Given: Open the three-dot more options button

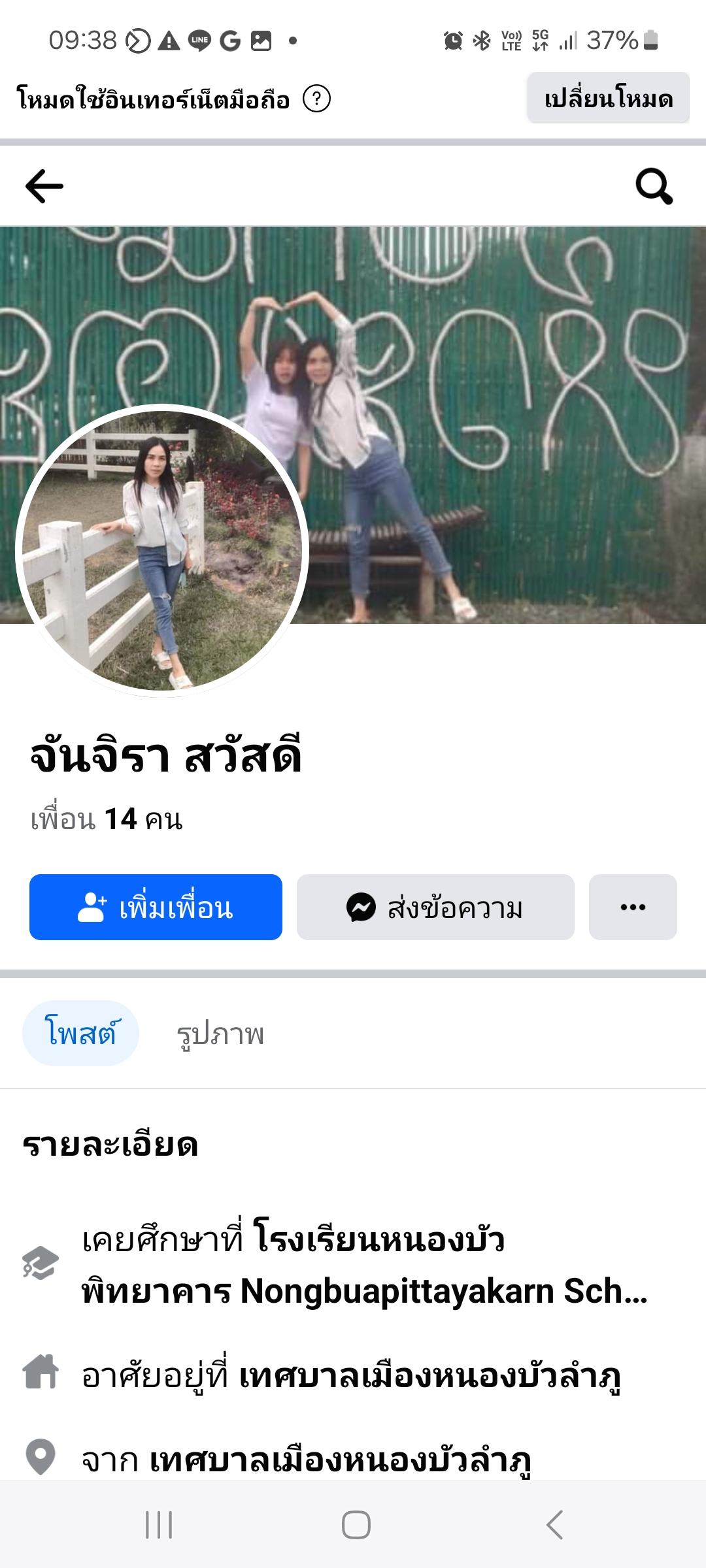Looking at the screenshot, I should pyautogui.click(x=633, y=907).
